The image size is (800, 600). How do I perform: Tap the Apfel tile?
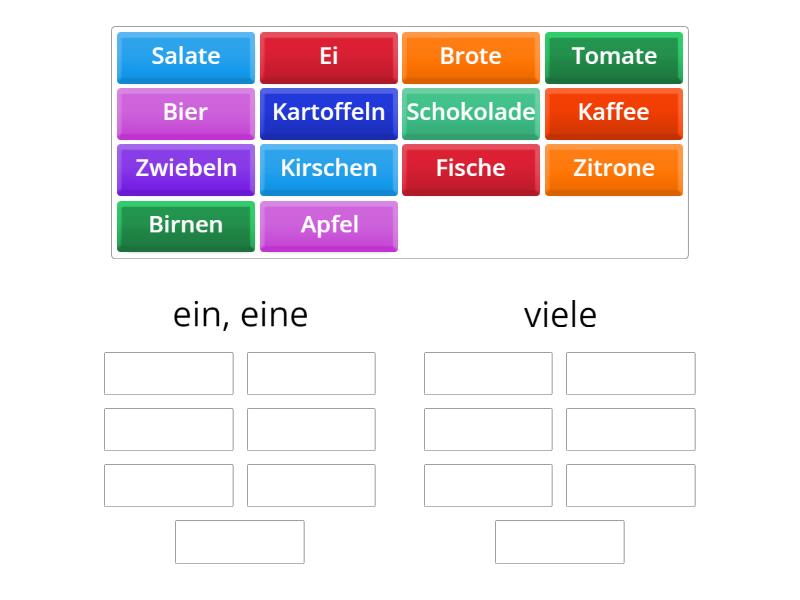point(329,225)
